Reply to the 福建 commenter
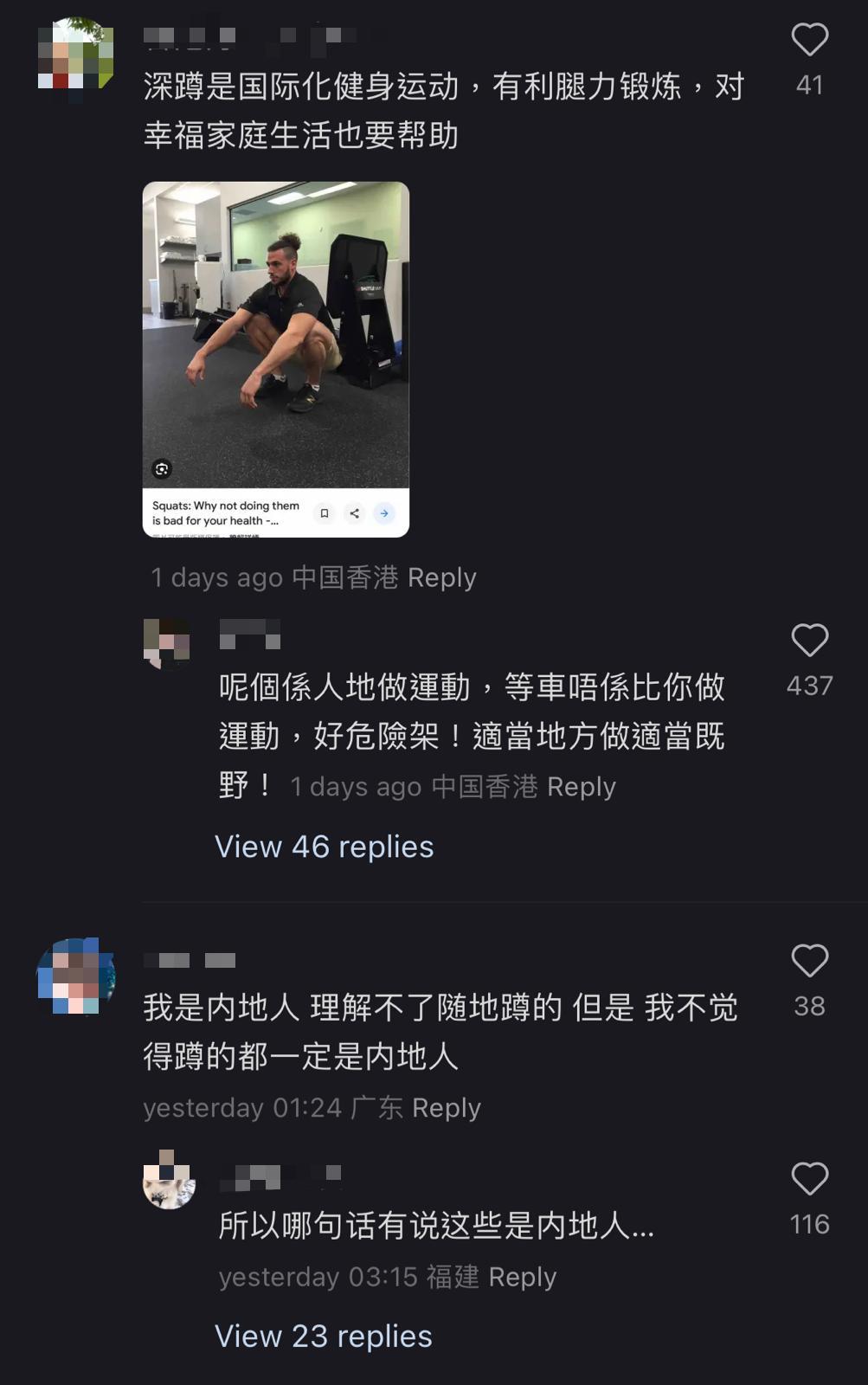Image resolution: width=868 pixels, height=1385 pixels. [522, 1276]
